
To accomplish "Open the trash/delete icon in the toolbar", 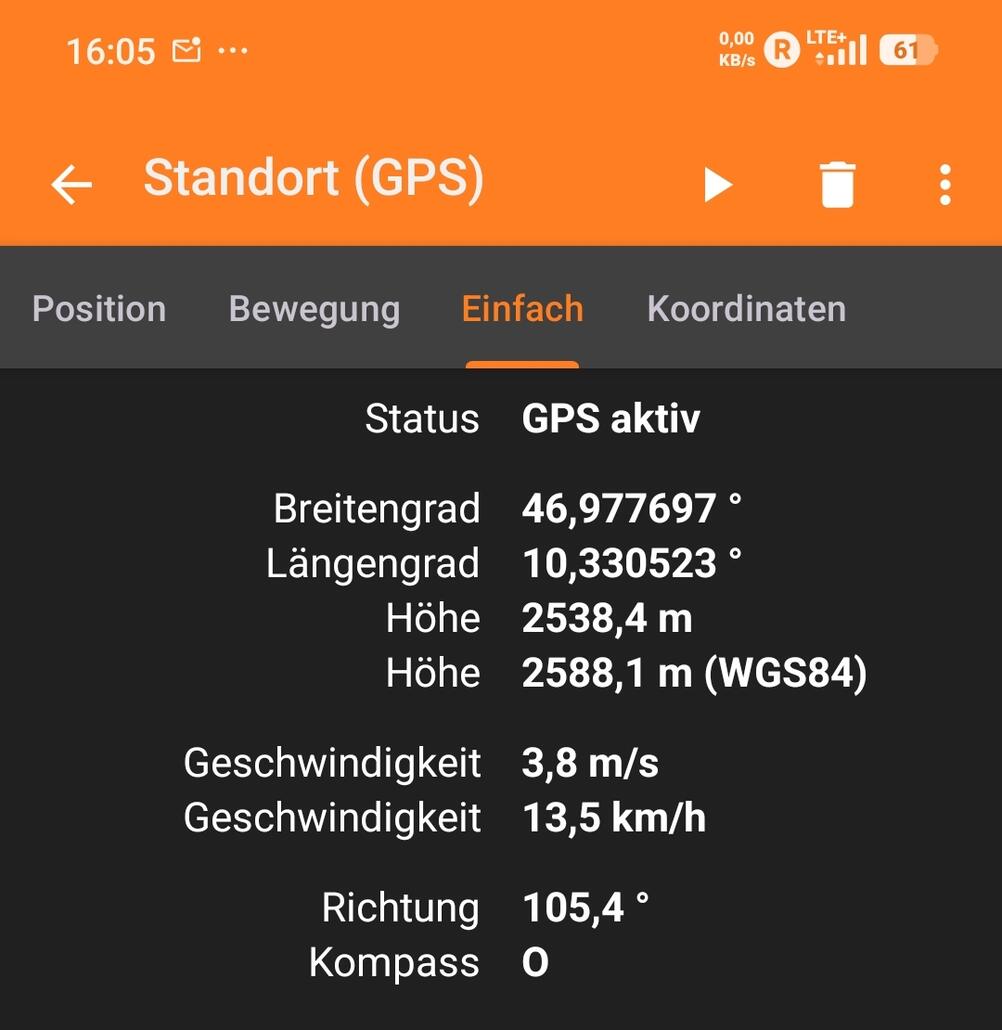I will pos(837,184).
